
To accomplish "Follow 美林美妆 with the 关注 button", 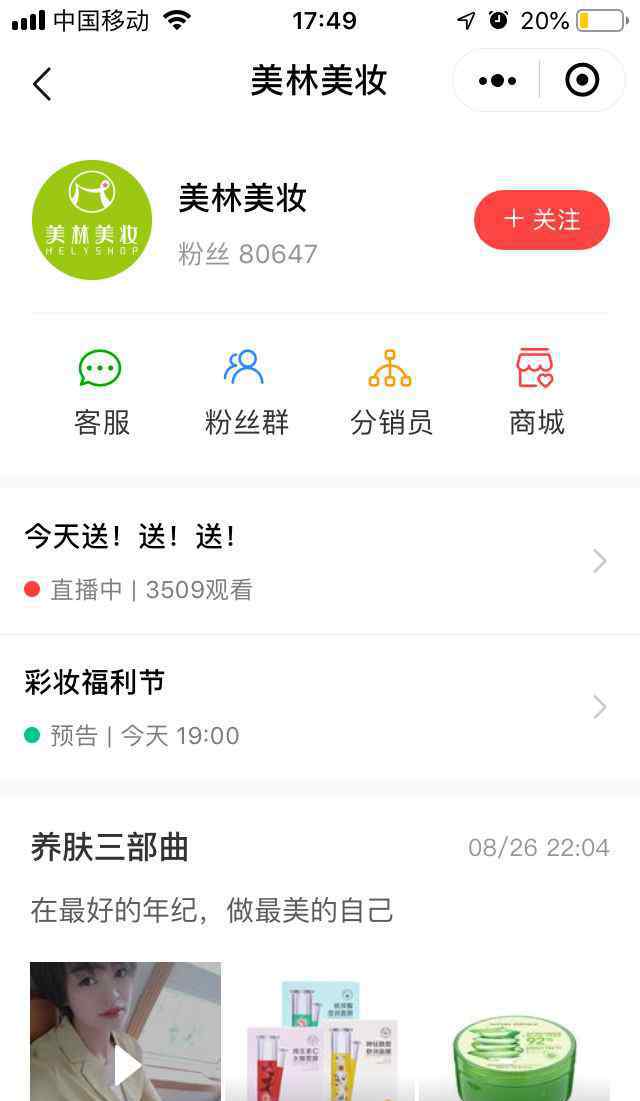I will pyautogui.click(x=541, y=220).
